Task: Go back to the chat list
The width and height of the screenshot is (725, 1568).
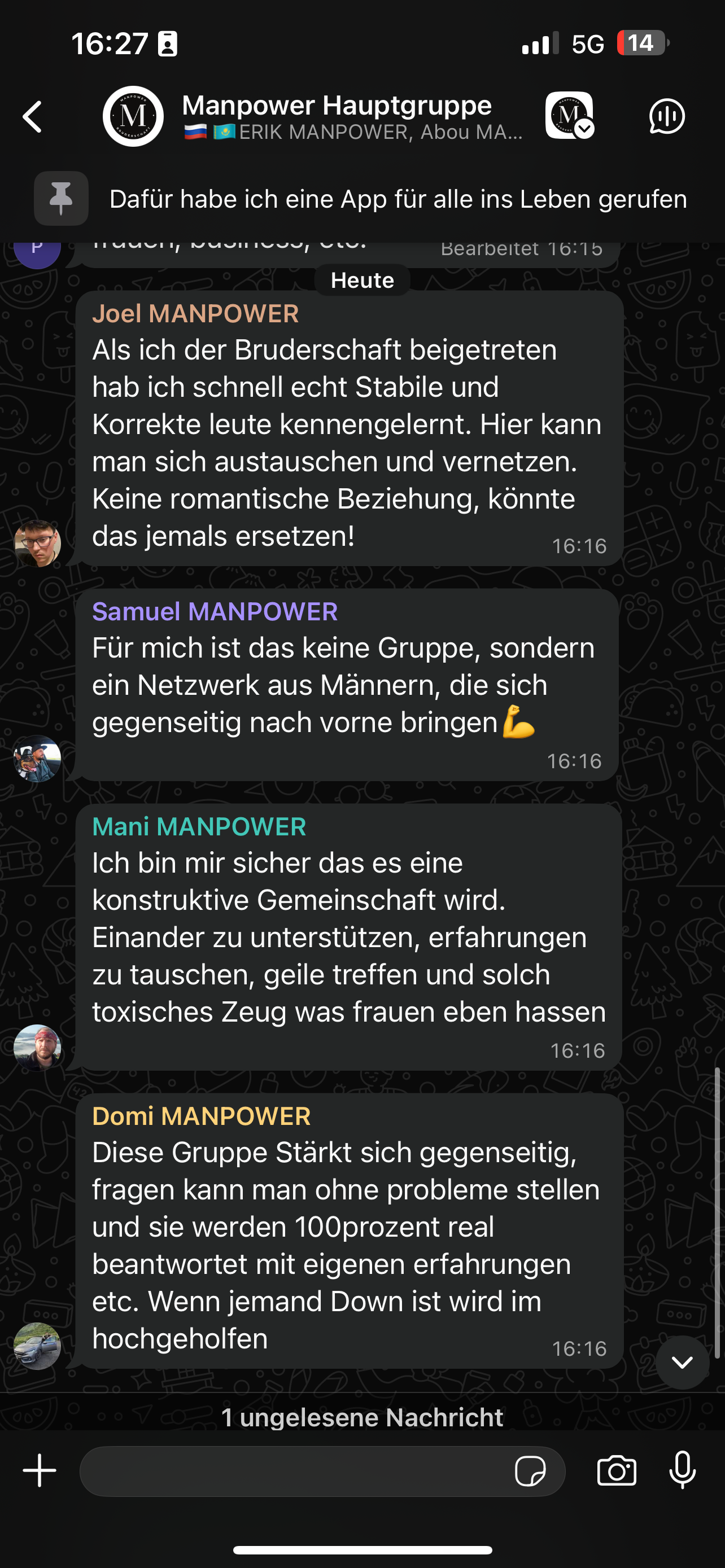Action: tap(33, 116)
